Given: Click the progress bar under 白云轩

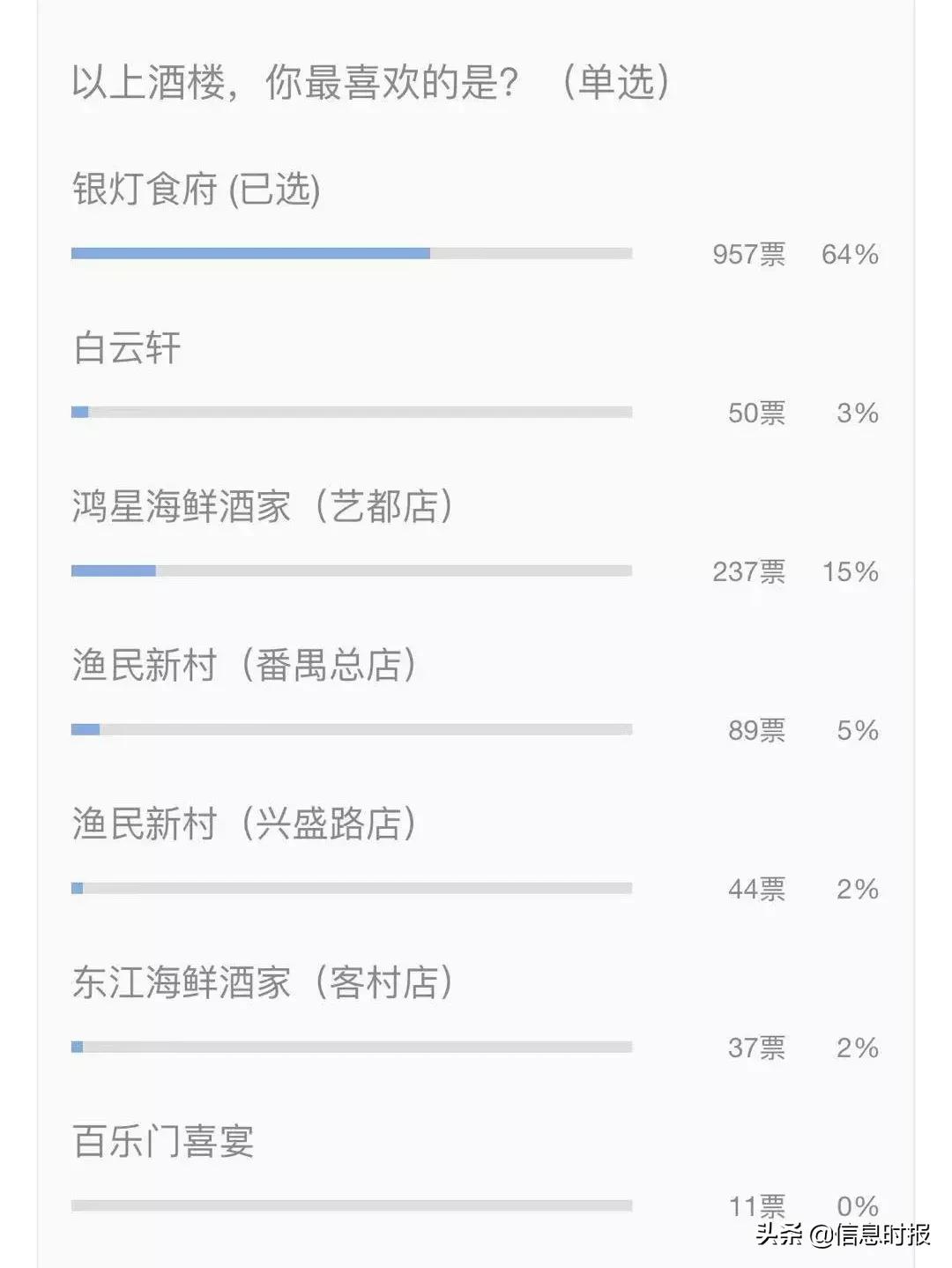Looking at the screenshot, I should point(353,410).
